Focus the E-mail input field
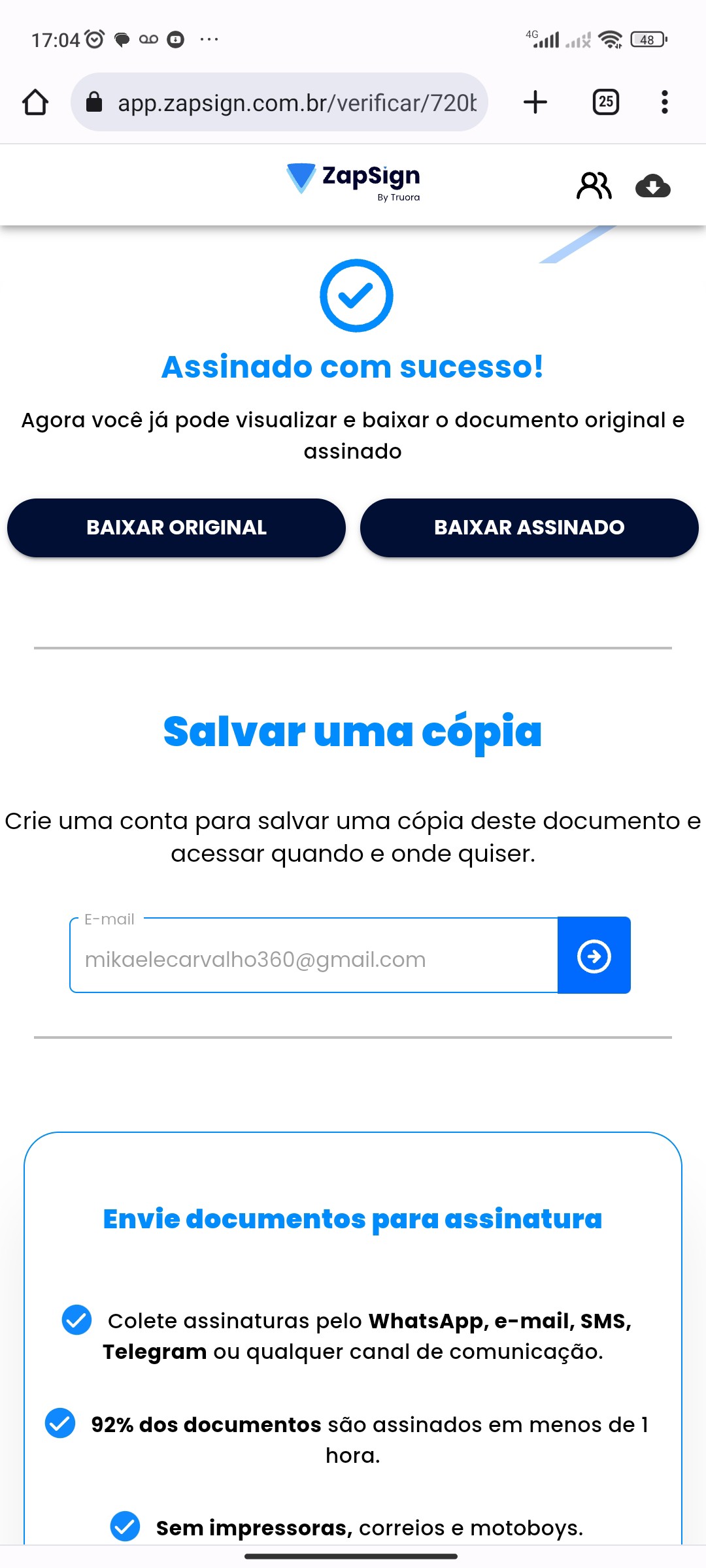The image size is (706, 1568). click(314, 958)
